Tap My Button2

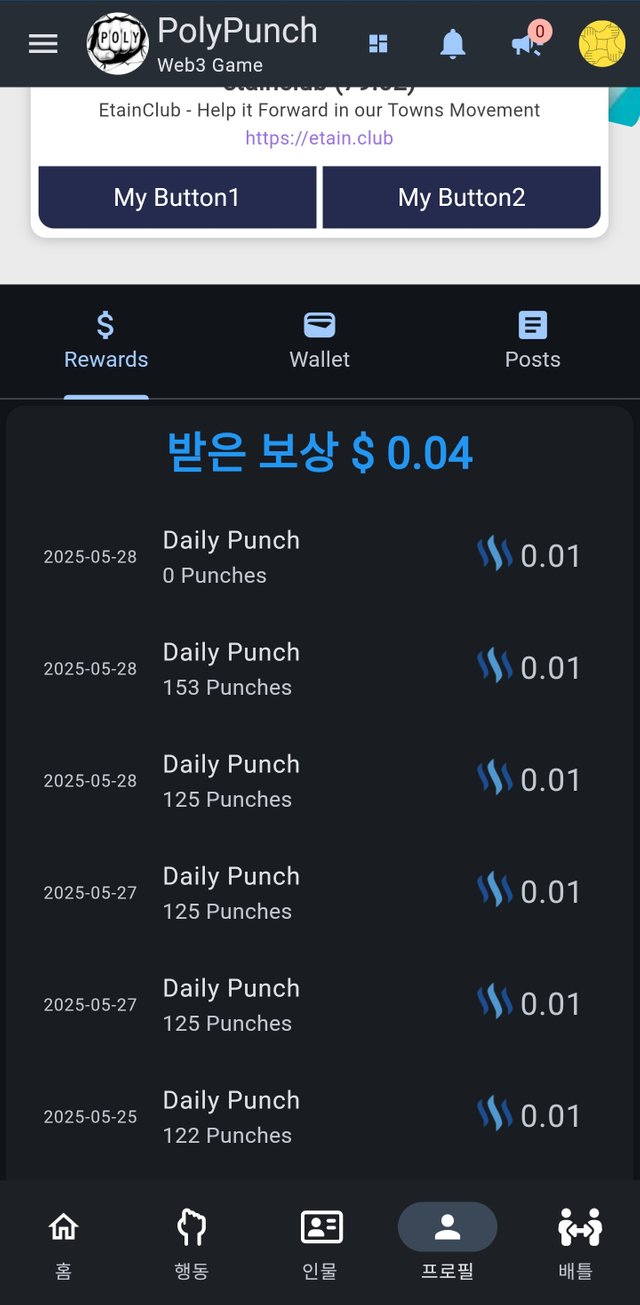[462, 197]
